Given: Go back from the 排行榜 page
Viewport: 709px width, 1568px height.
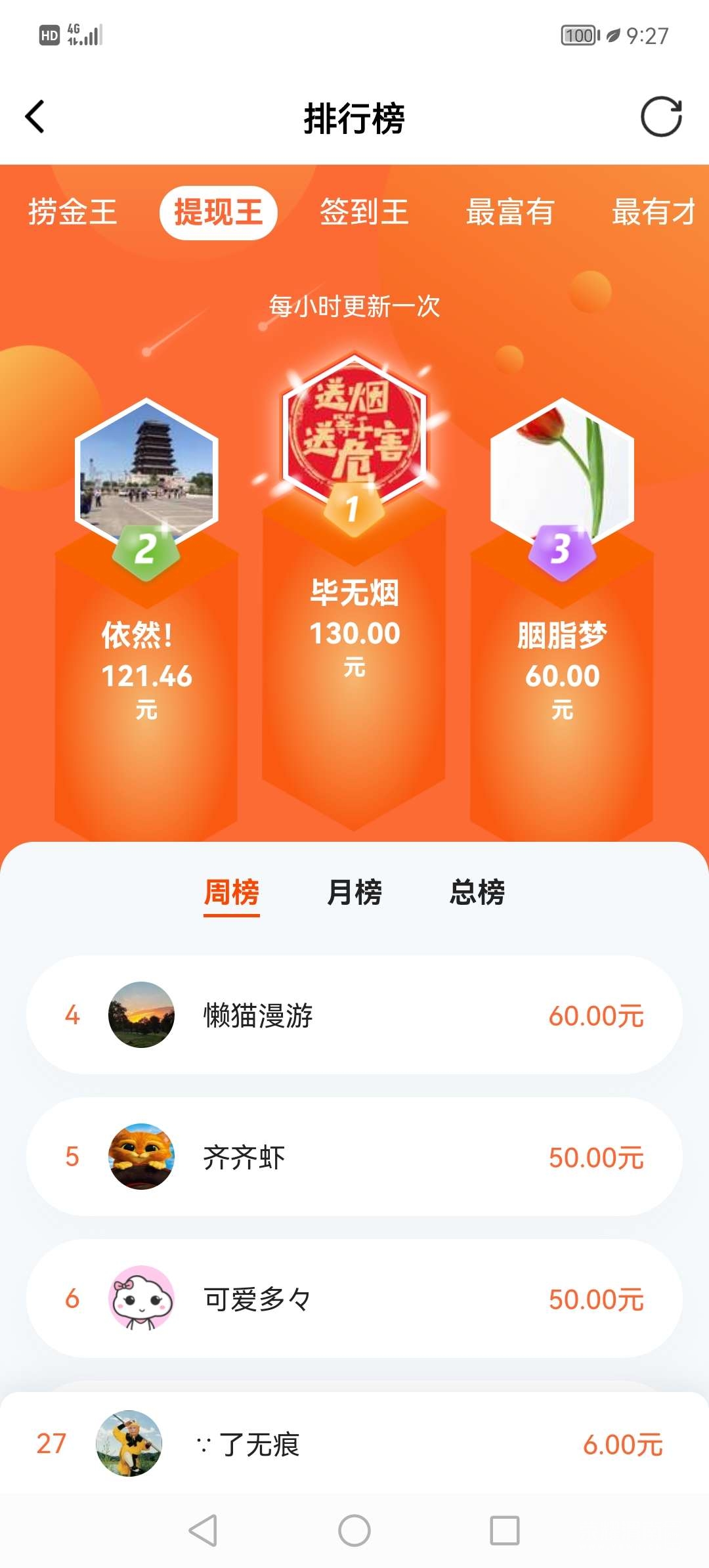Looking at the screenshot, I should 35,118.
